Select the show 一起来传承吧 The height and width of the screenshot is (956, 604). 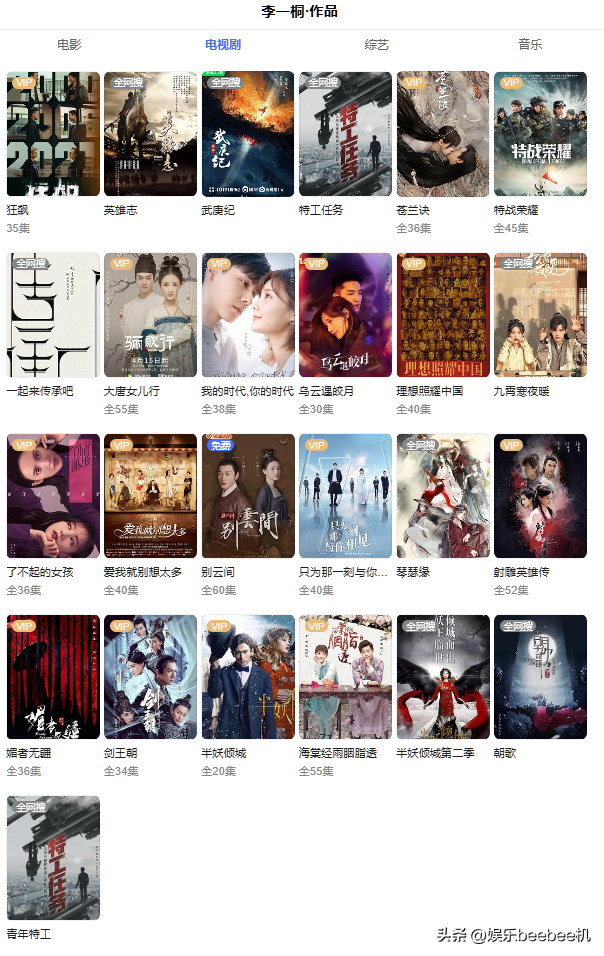[x=53, y=315]
